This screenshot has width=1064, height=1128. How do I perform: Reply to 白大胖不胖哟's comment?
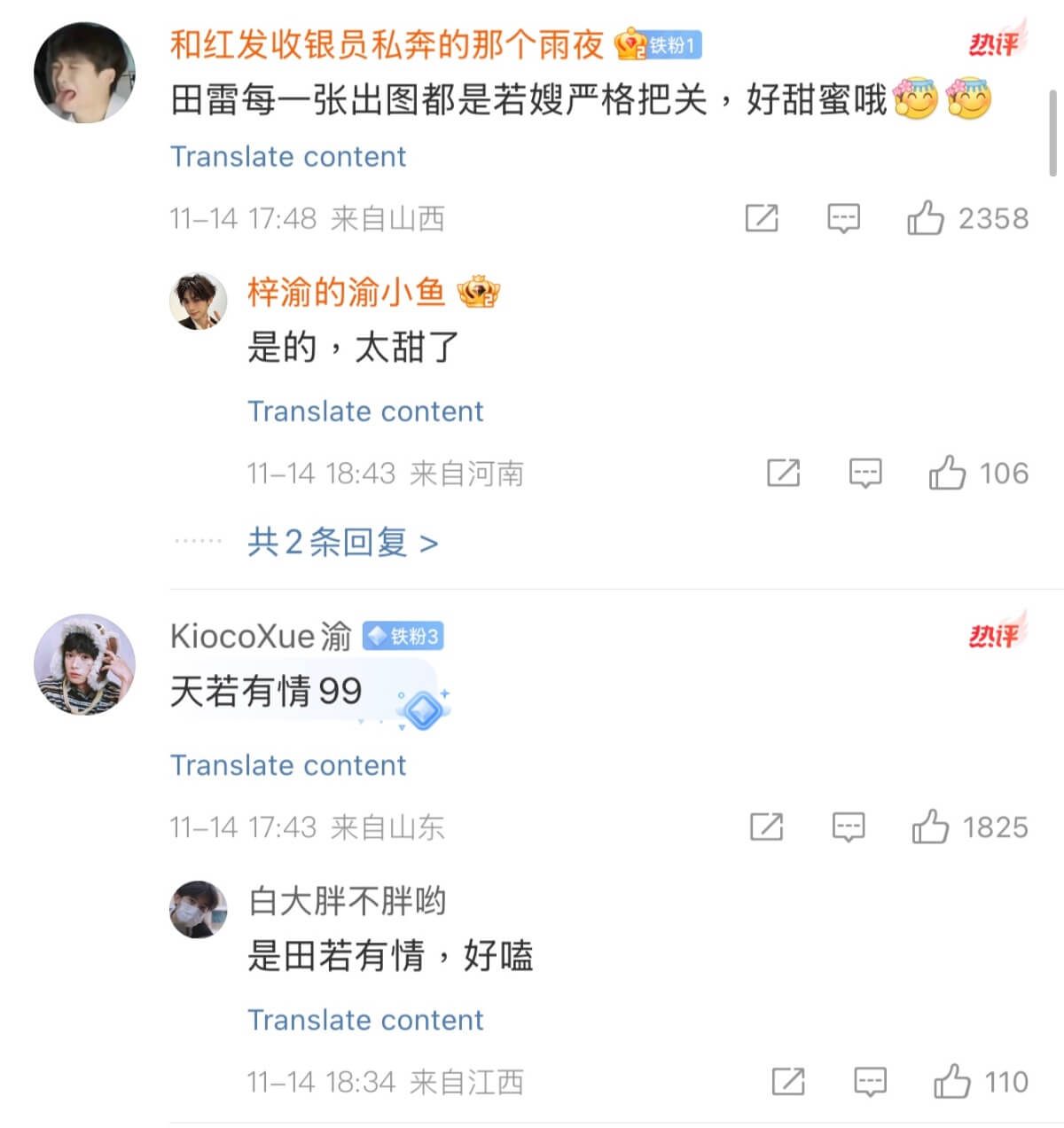pos(870,1081)
